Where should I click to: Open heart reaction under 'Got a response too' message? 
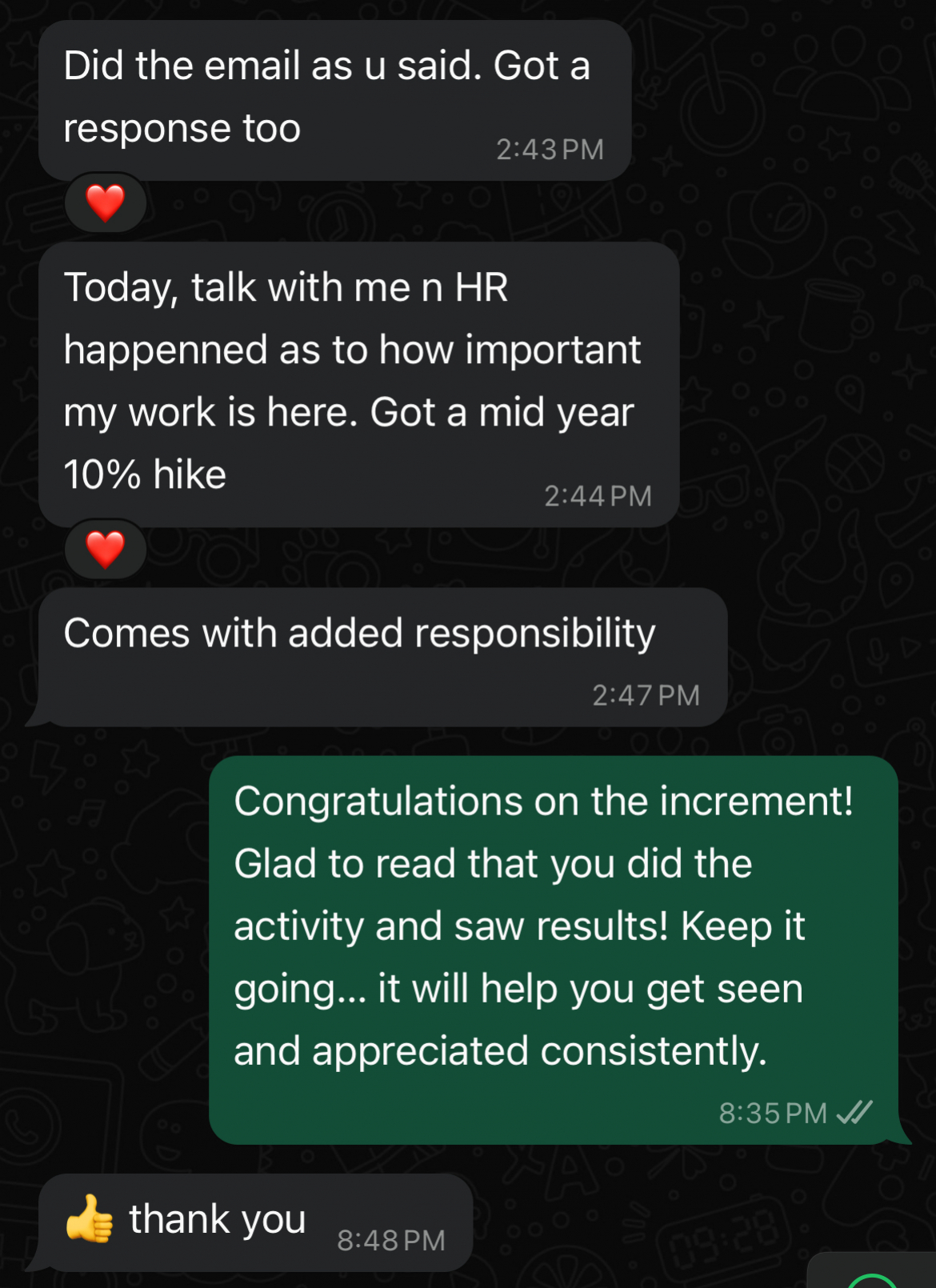[105, 202]
